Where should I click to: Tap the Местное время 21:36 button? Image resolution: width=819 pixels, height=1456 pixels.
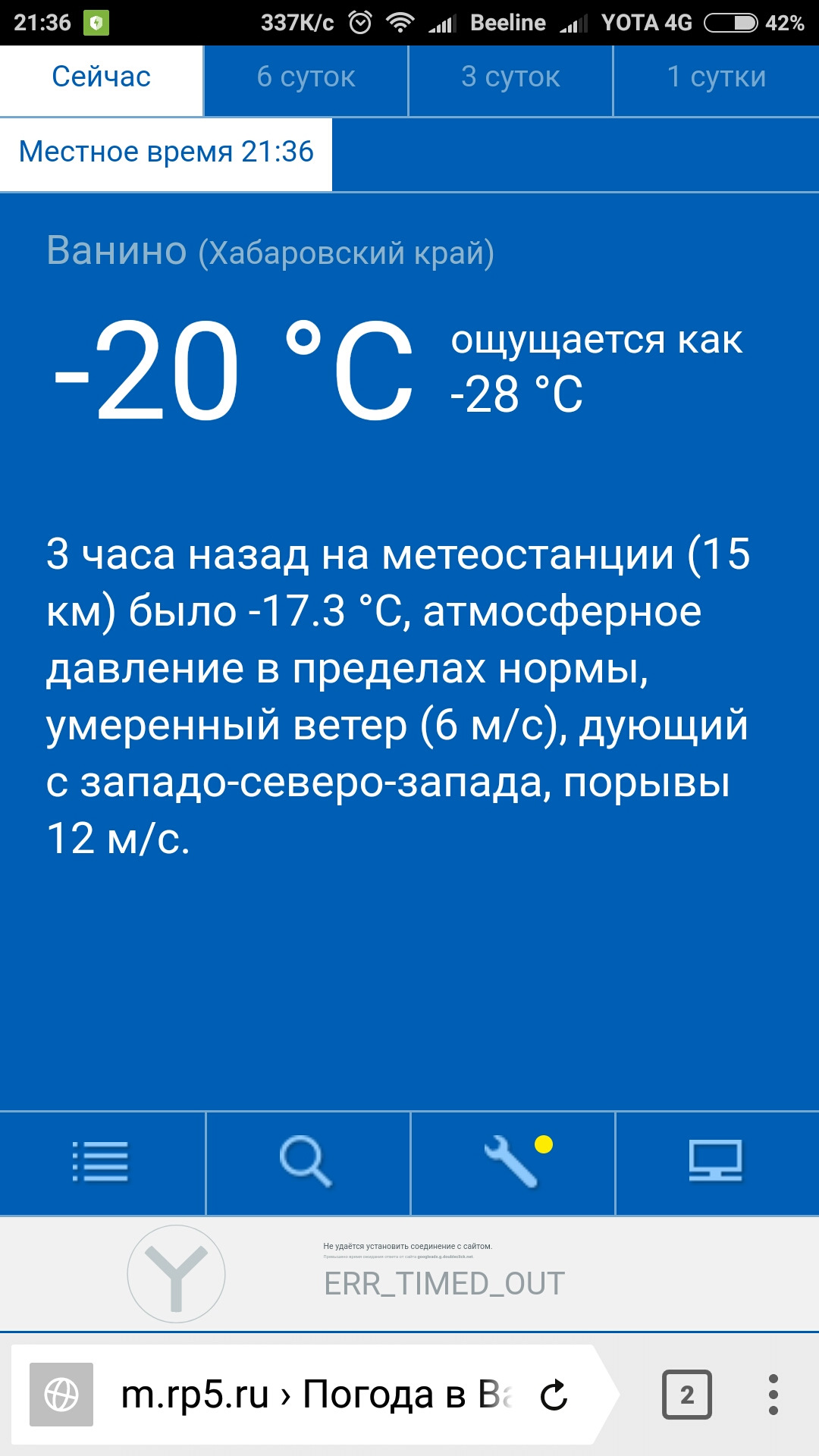pos(166,152)
